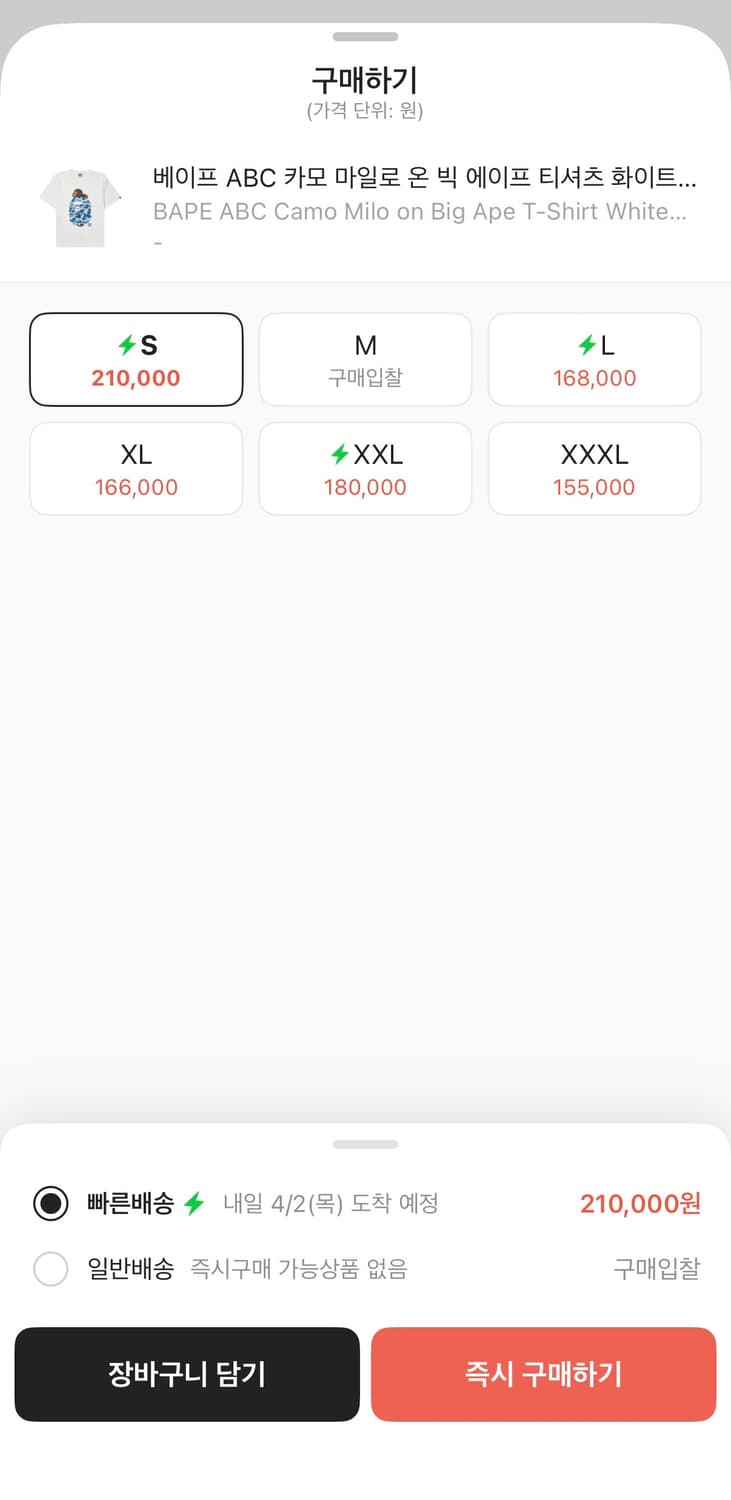Select size M for purchase bid
Image resolution: width=731 pixels, height=1500 pixels.
tap(365, 359)
